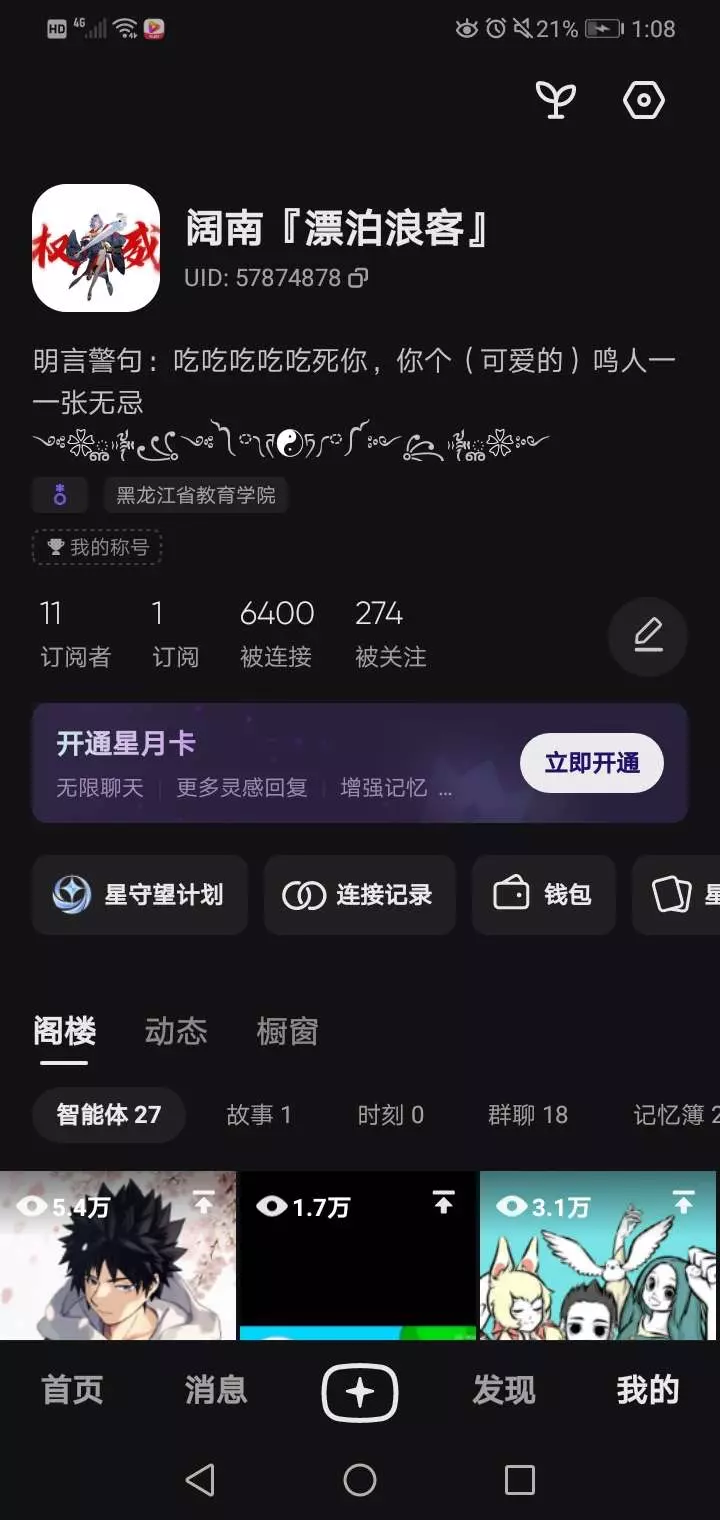This screenshot has height=1520, width=720.
Task: Edit profile with the pencil button
Action: (x=648, y=636)
